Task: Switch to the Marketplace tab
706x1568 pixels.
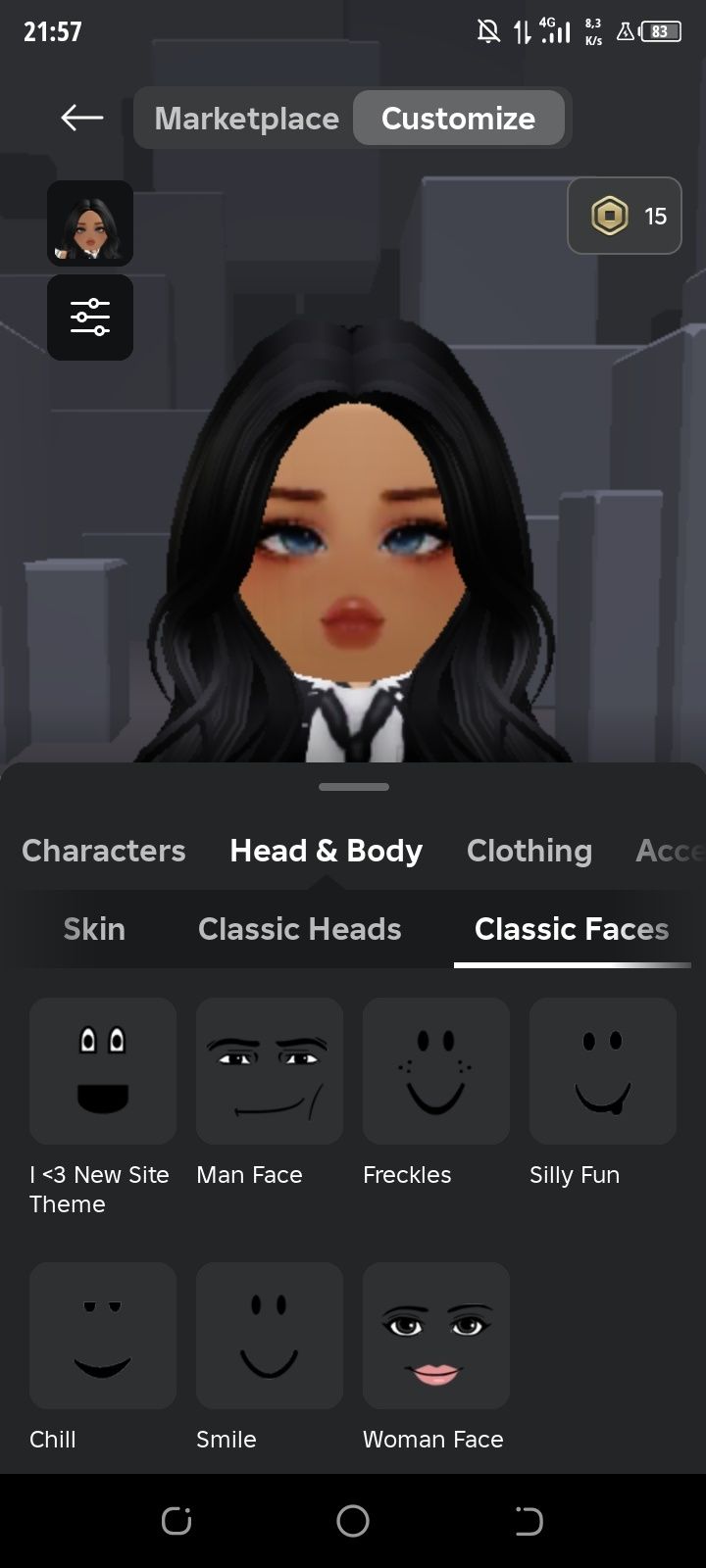Action: tap(246, 119)
